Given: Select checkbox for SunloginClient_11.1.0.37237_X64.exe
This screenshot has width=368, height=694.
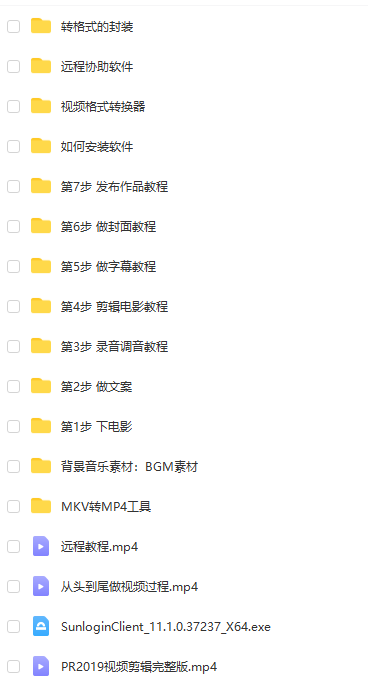Looking at the screenshot, I should 14,626.
